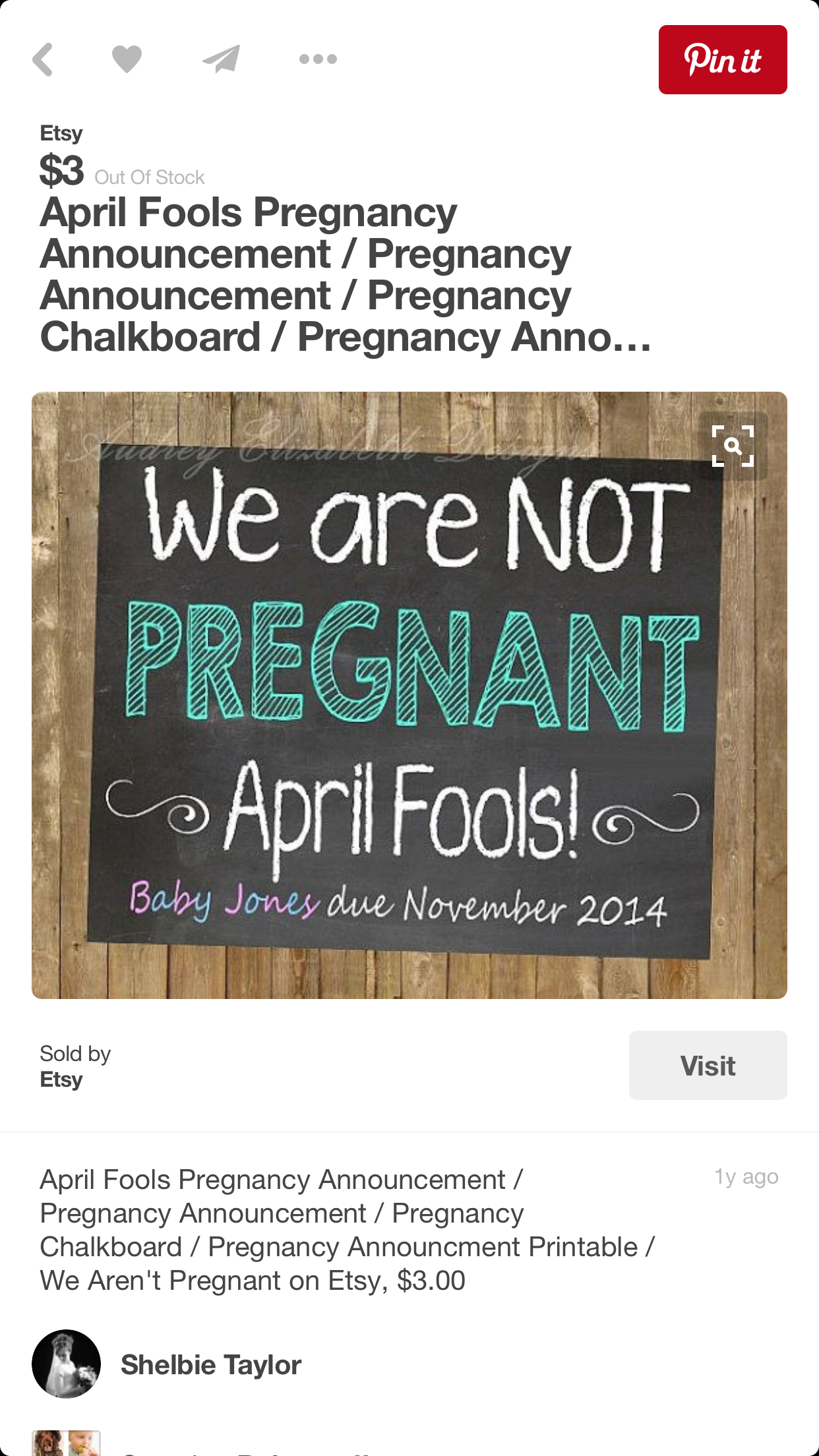Open Shelbie Taylor's profile
The height and width of the screenshot is (1456, 819).
click(x=210, y=1364)
